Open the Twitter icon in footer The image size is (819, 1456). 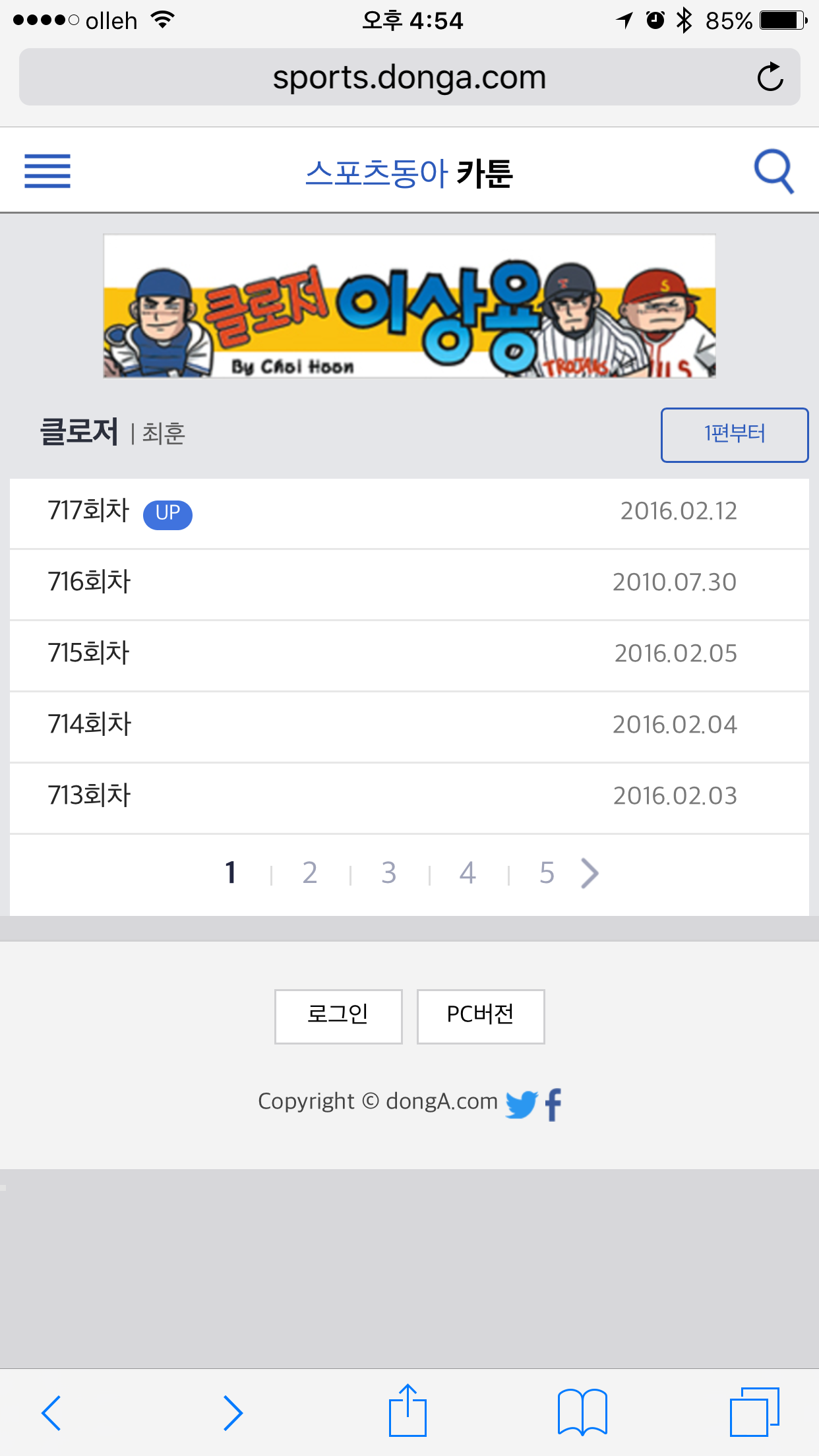(x=522, y=1105)
